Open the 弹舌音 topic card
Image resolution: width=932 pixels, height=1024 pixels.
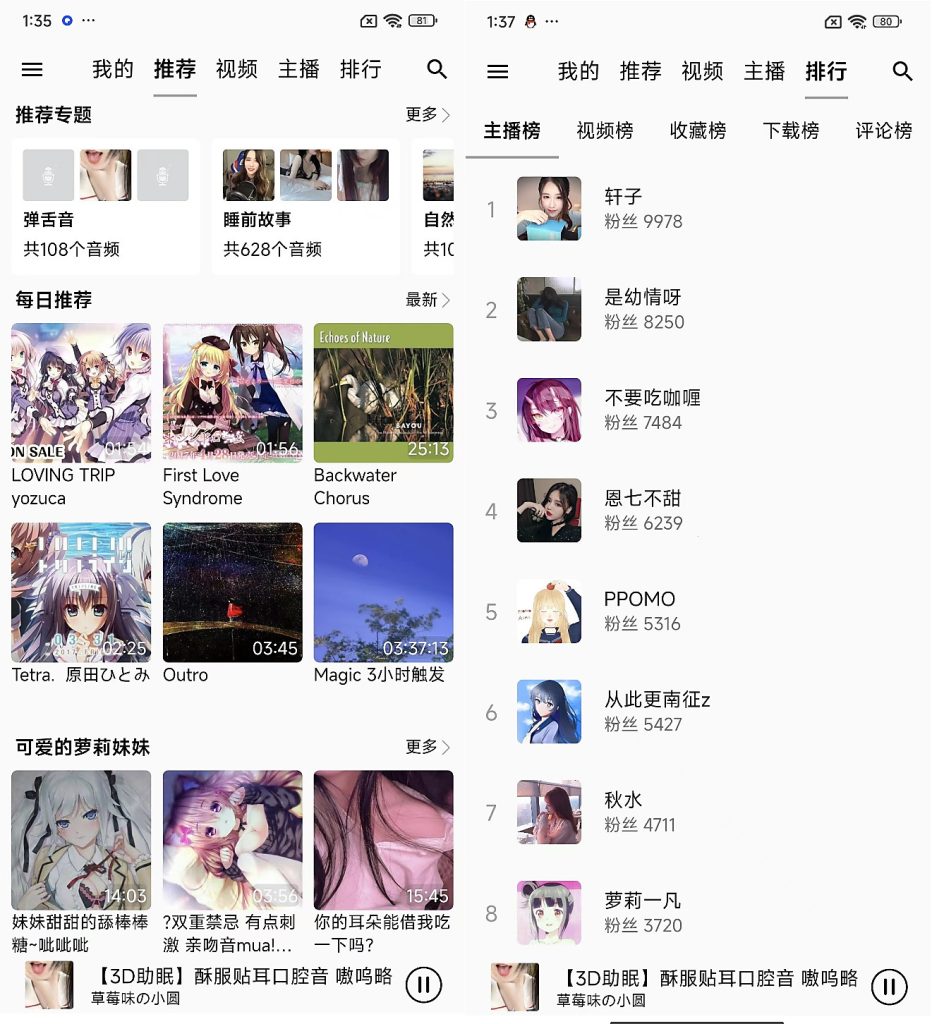point(105,206)
